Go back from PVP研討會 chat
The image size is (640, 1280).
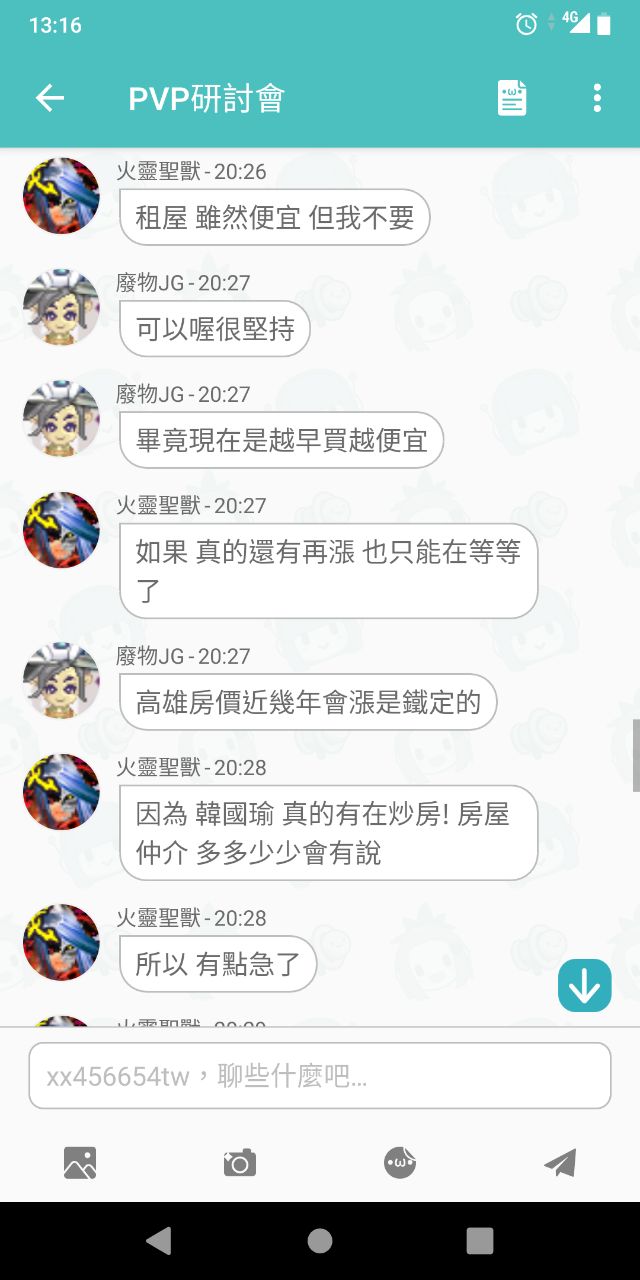click(x=50, y=98)
